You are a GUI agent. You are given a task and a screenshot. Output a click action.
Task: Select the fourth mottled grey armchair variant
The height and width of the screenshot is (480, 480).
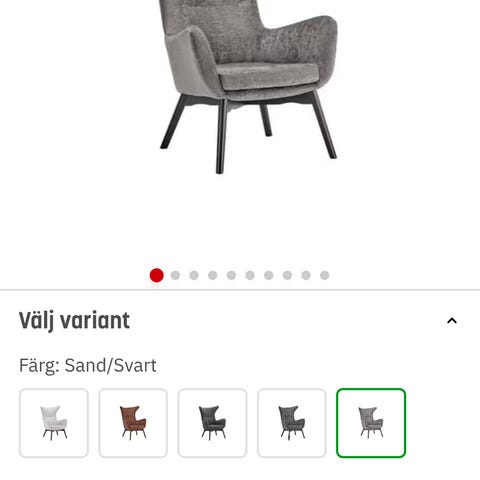(x=292, y=423)
